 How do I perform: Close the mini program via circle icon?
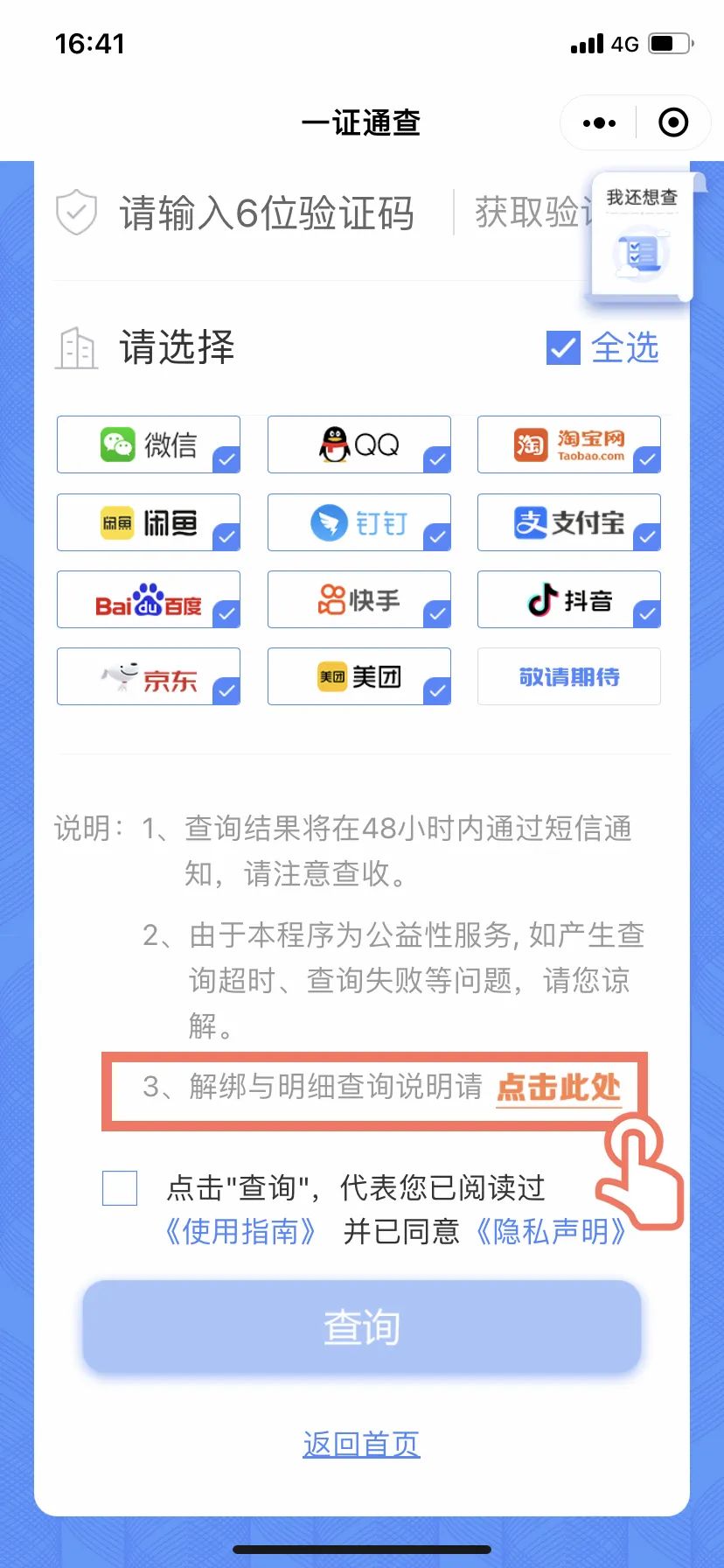click(x=672, y=123)
